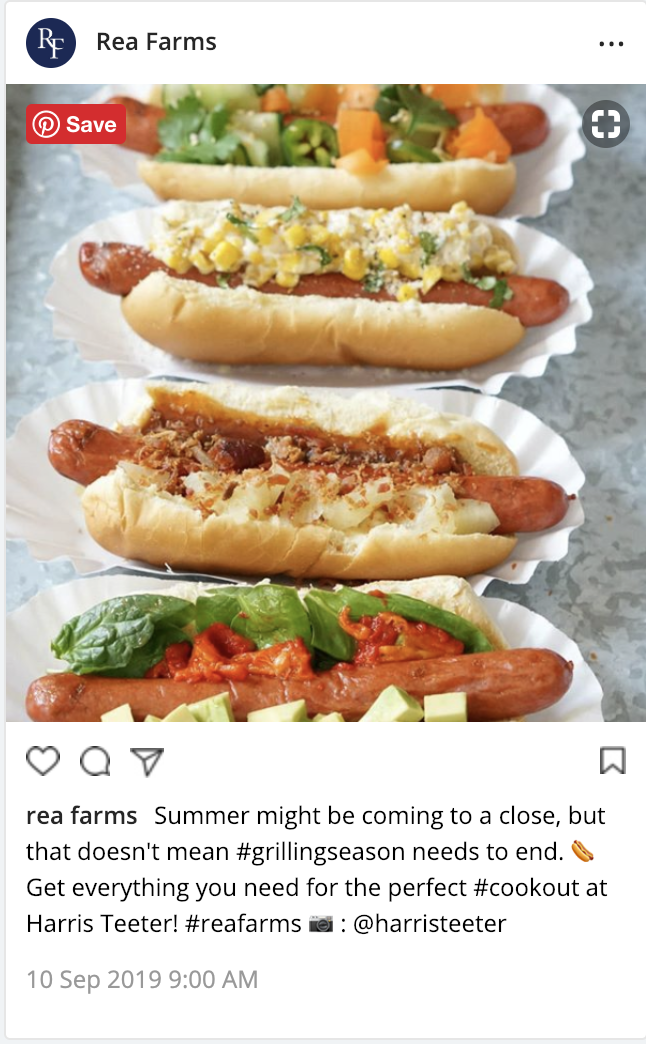Share the post via the paper plane icon
This screenshot has height=1044, width=646.
[147, 761]
